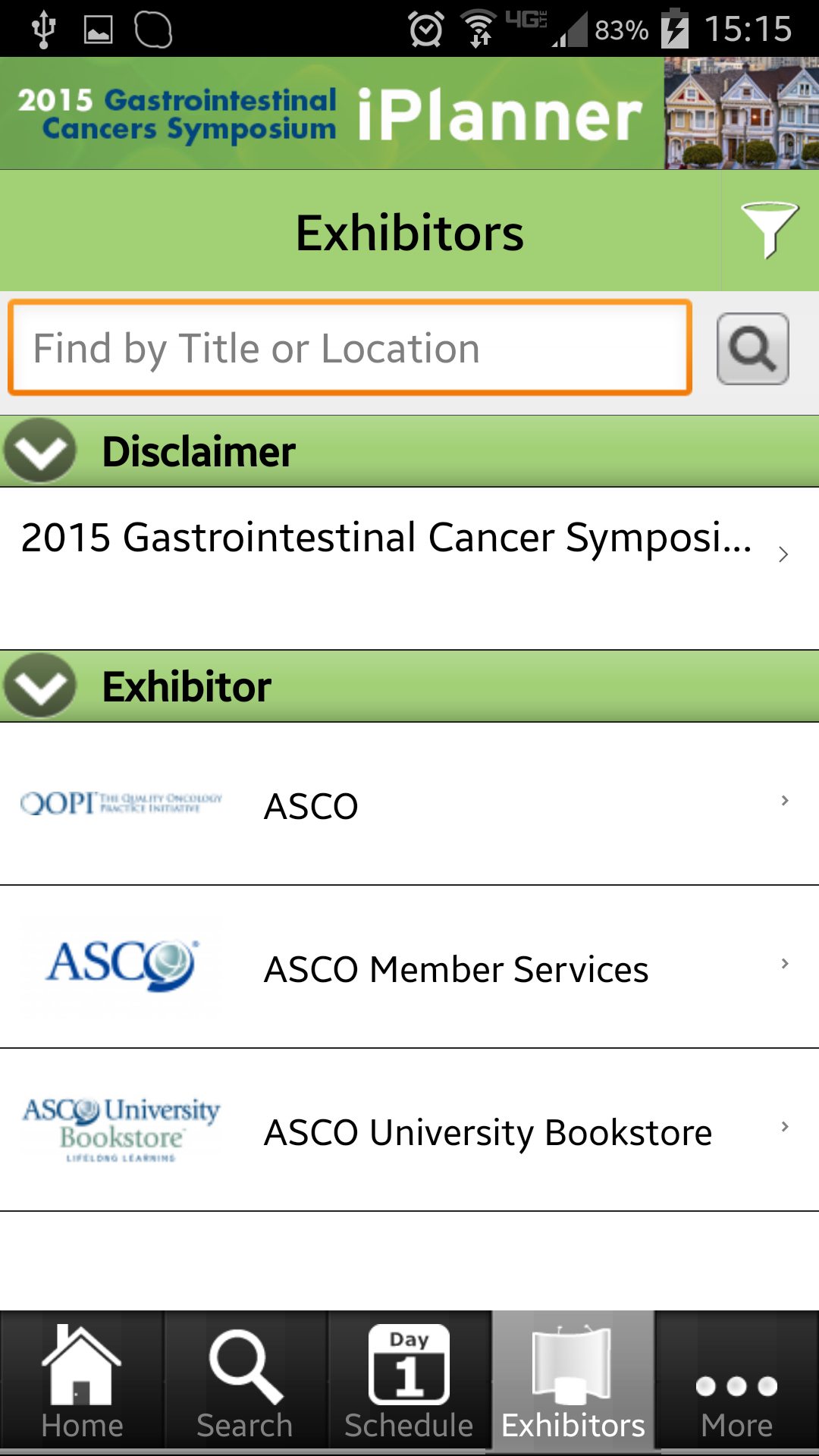Open the filter funnel icon on Exhibitors header
The width and height of the screenshot is (819, 1456).
pyautogui.click(x=771, y=230)
